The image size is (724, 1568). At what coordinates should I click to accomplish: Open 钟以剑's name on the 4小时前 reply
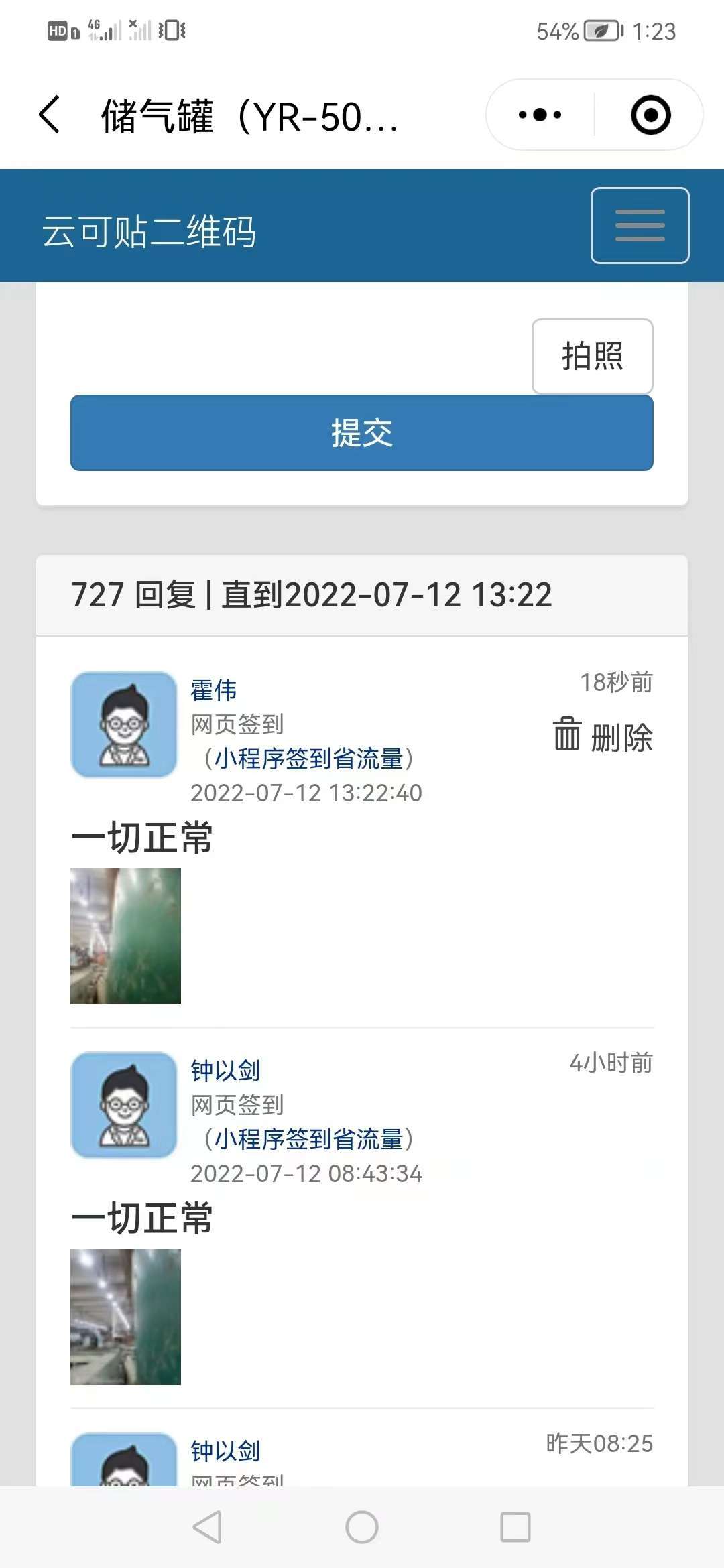[x=225, y=1071]
